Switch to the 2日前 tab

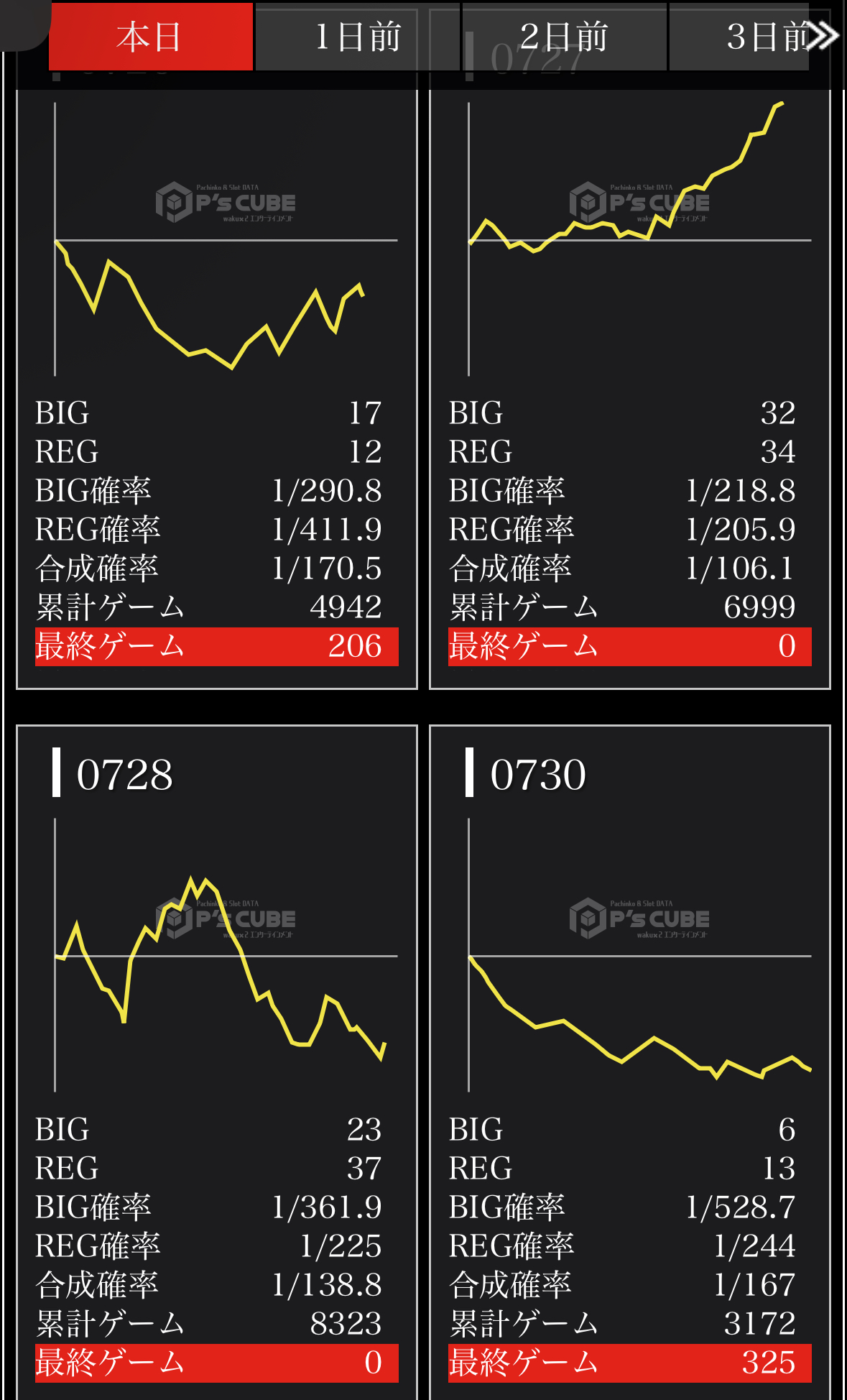[564, 37]
